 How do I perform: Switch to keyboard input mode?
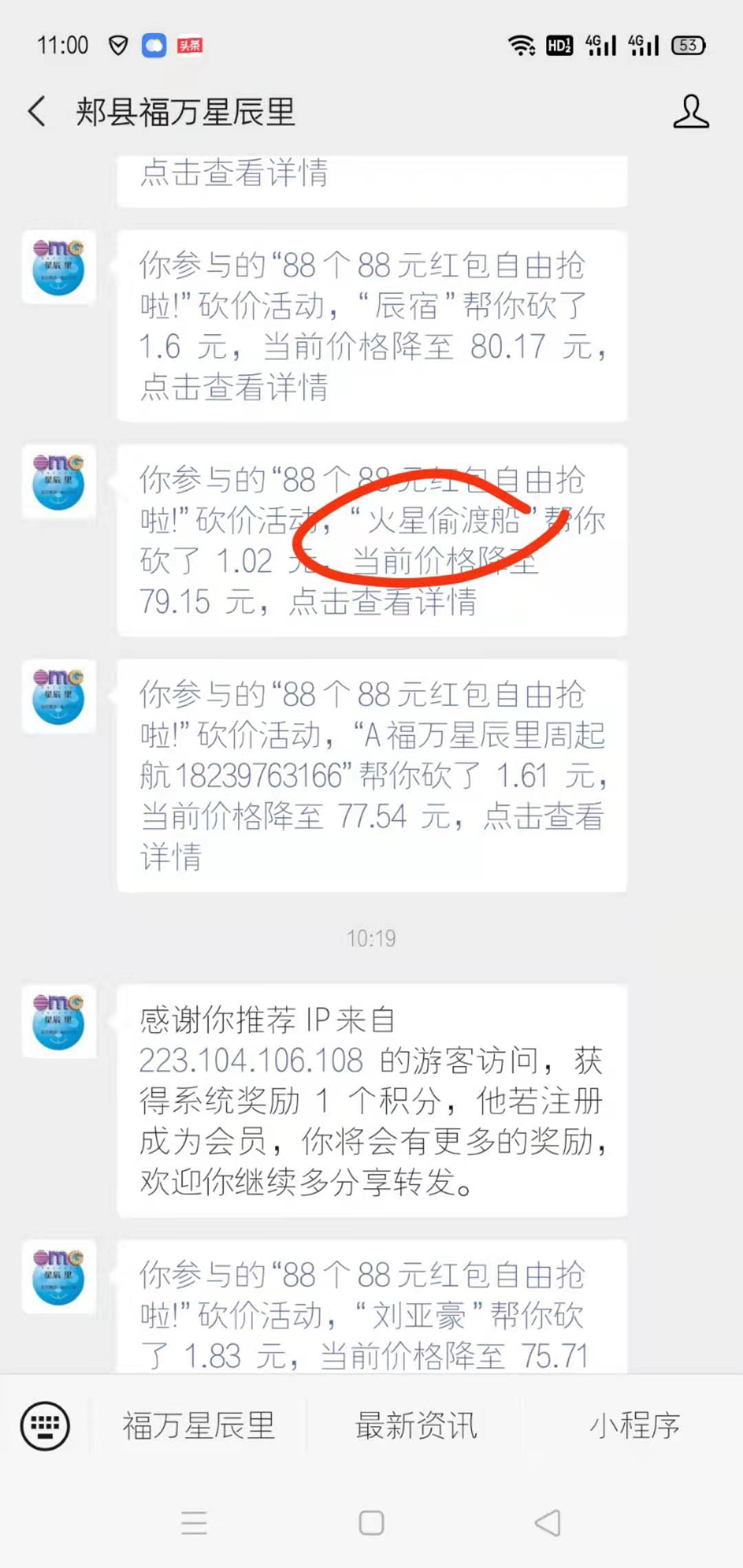point(45,1426)
